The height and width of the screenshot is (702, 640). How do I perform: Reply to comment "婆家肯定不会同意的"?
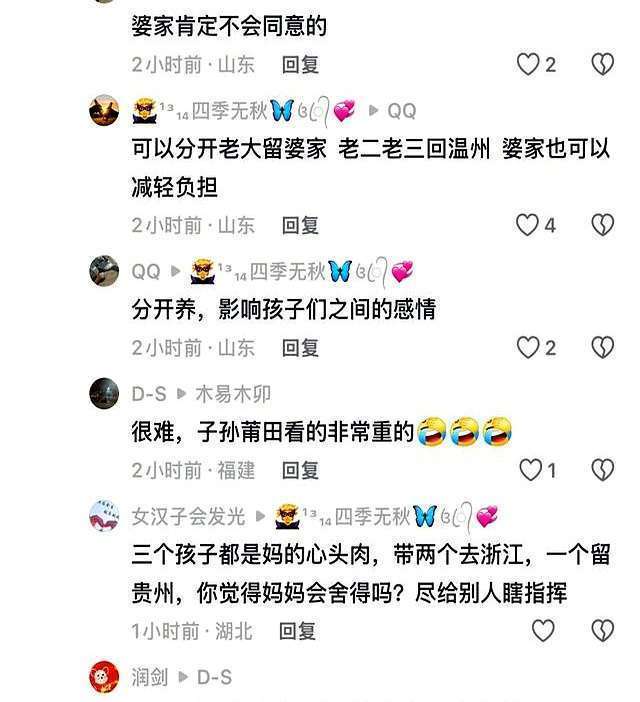pos(300,65)
